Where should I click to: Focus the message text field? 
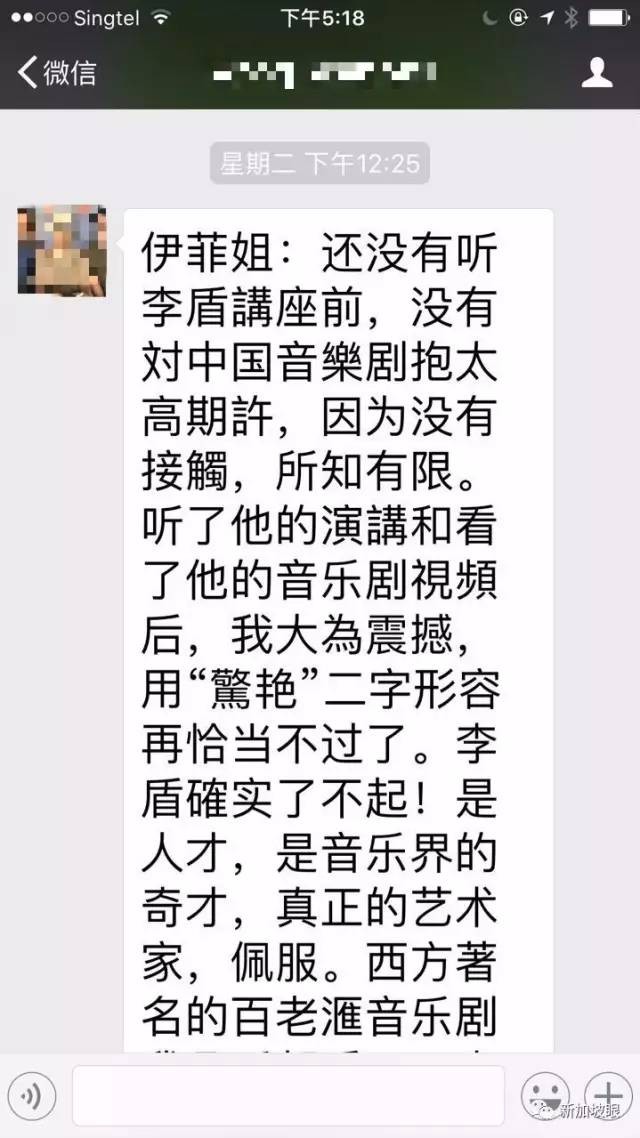coord(288,1096)
